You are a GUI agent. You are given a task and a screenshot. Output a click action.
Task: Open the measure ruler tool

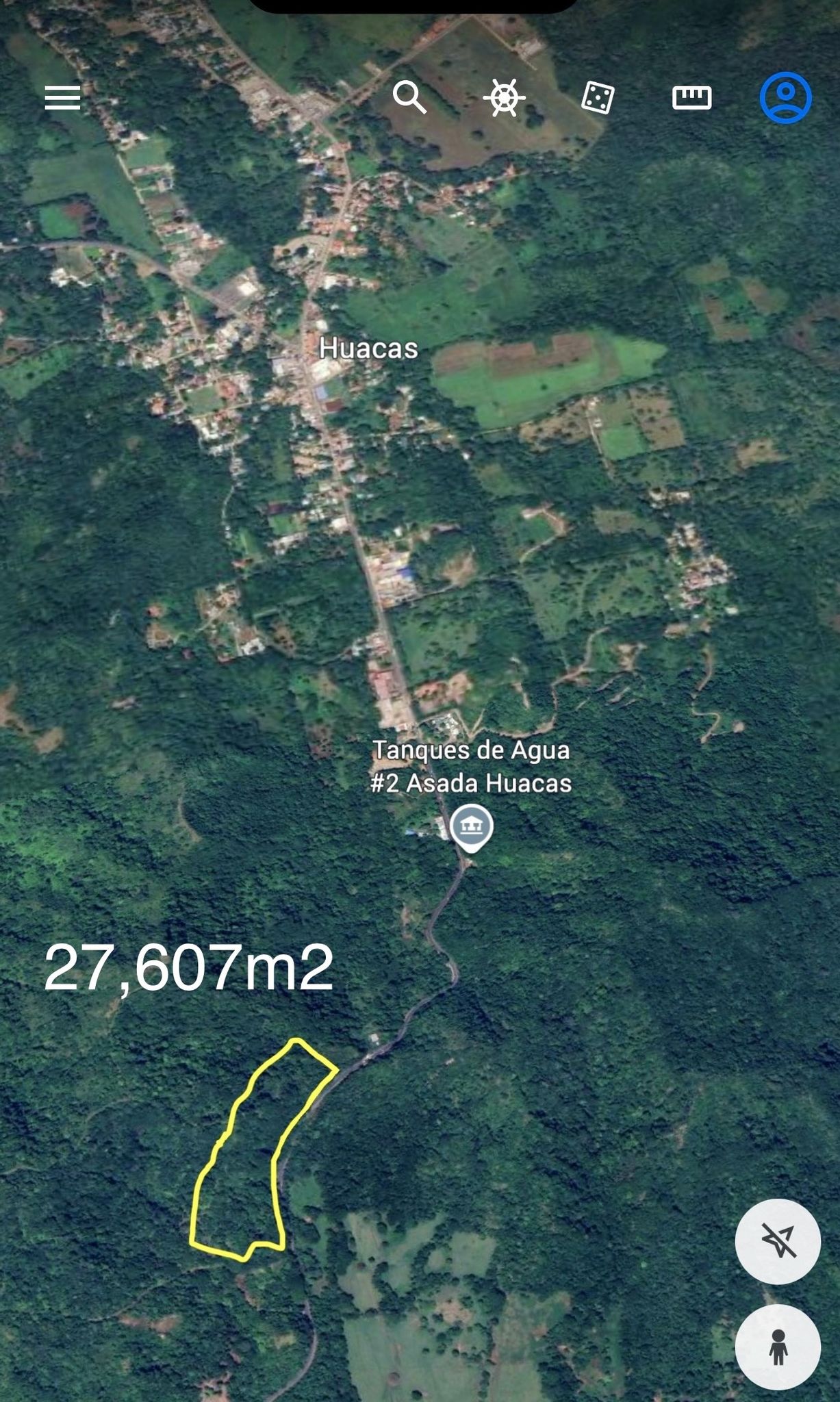(x=691, y=98)
